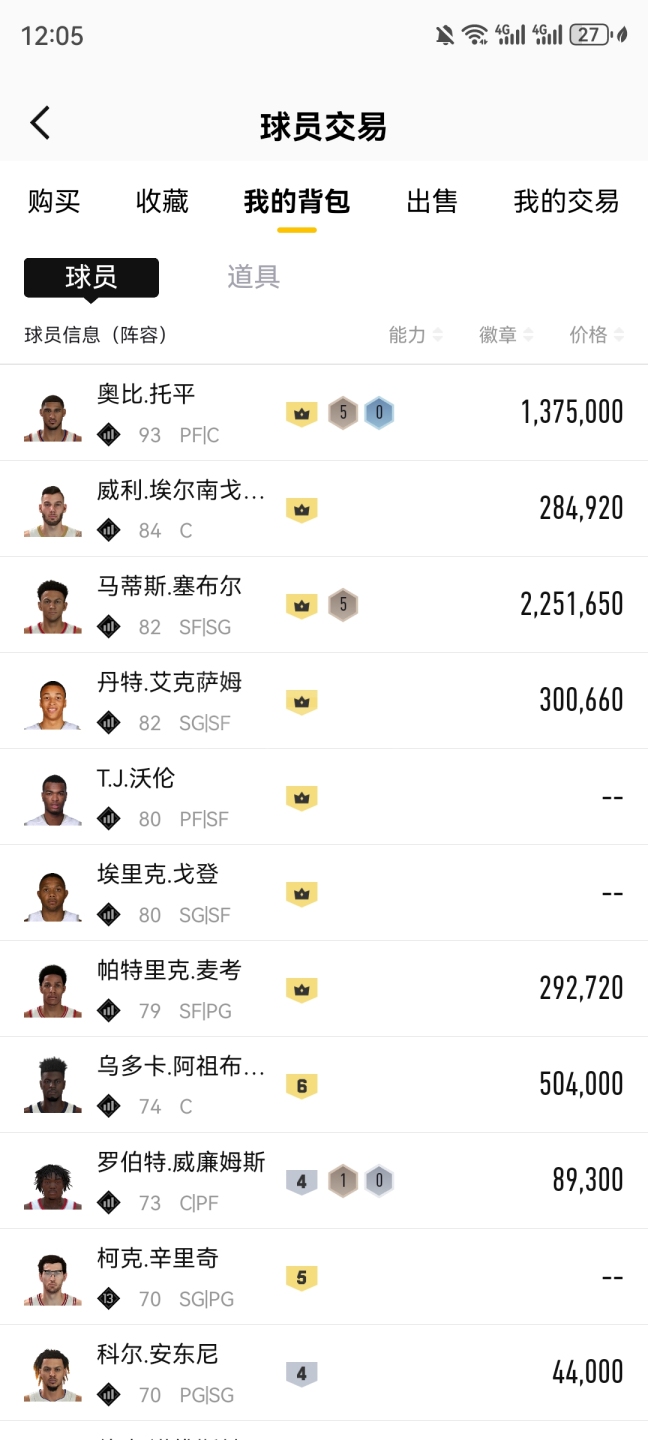Image resolution: width=648 pixels, height=1440 pixels.
Task: Open 埃里克.戈登 player entry
Action: pyautogui.click(x=157, y=874)
